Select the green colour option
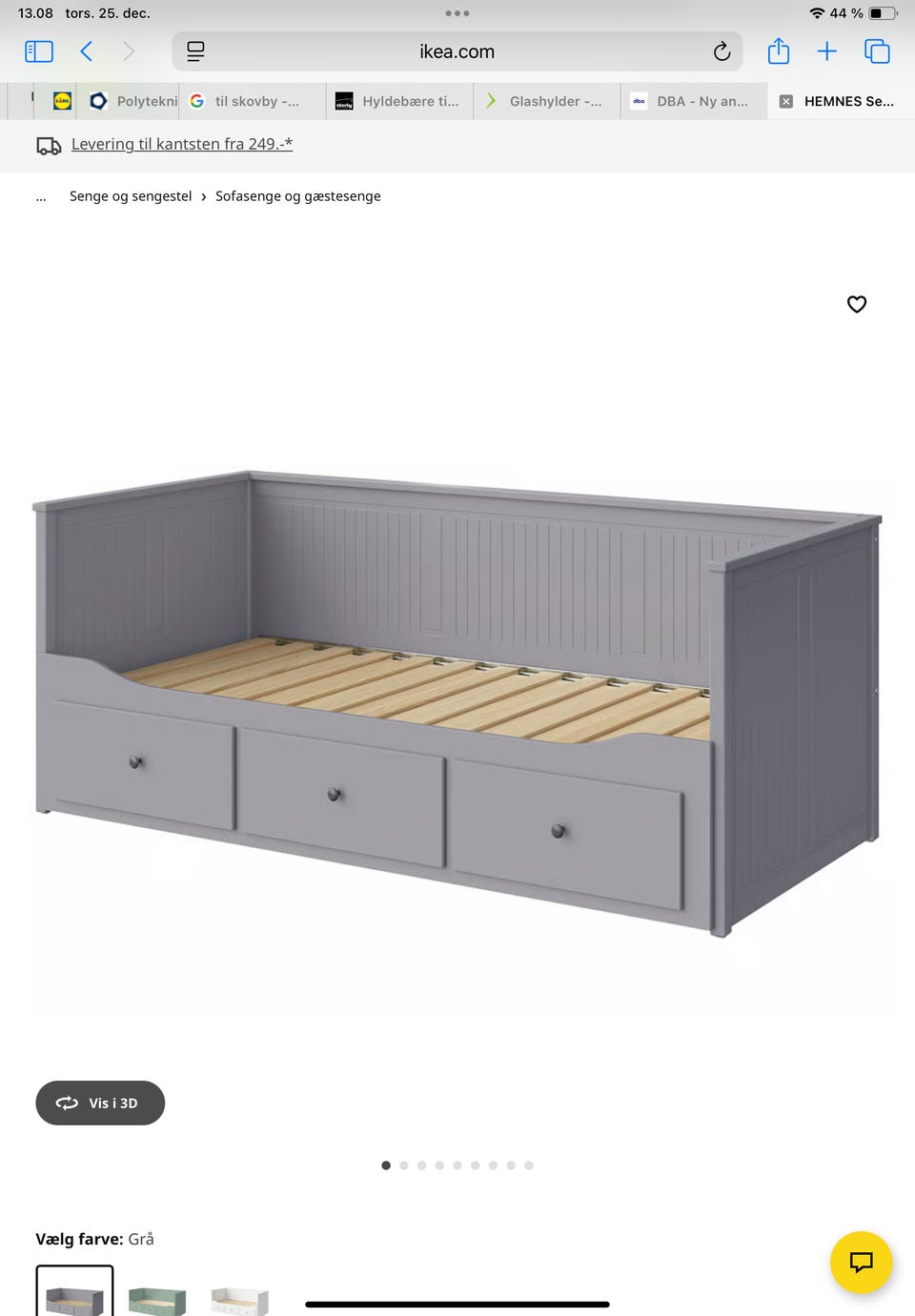The width and height of the screenshot is (915, 1316). point(157,1298)
